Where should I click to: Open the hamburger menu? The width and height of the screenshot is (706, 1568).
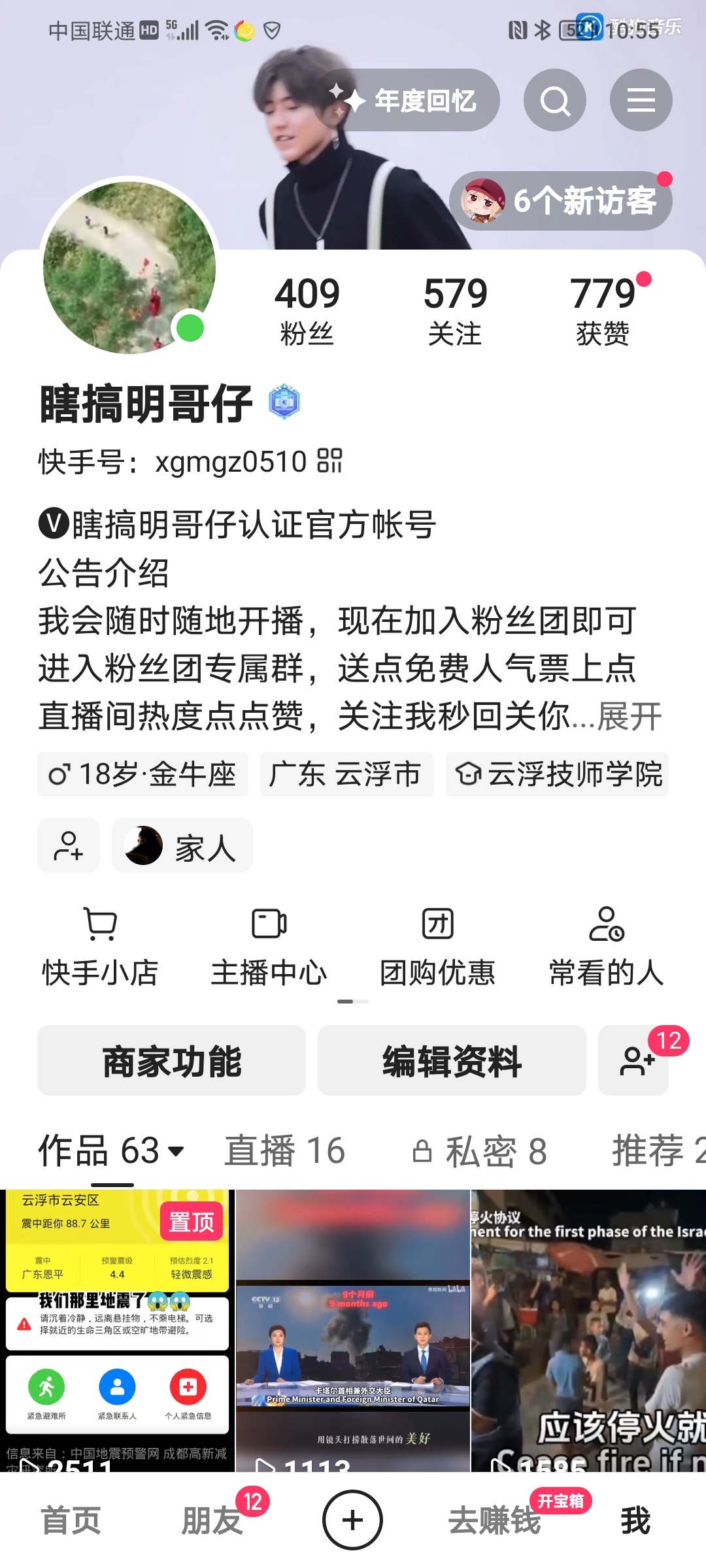pyautogui.click(x=641, y=101)
